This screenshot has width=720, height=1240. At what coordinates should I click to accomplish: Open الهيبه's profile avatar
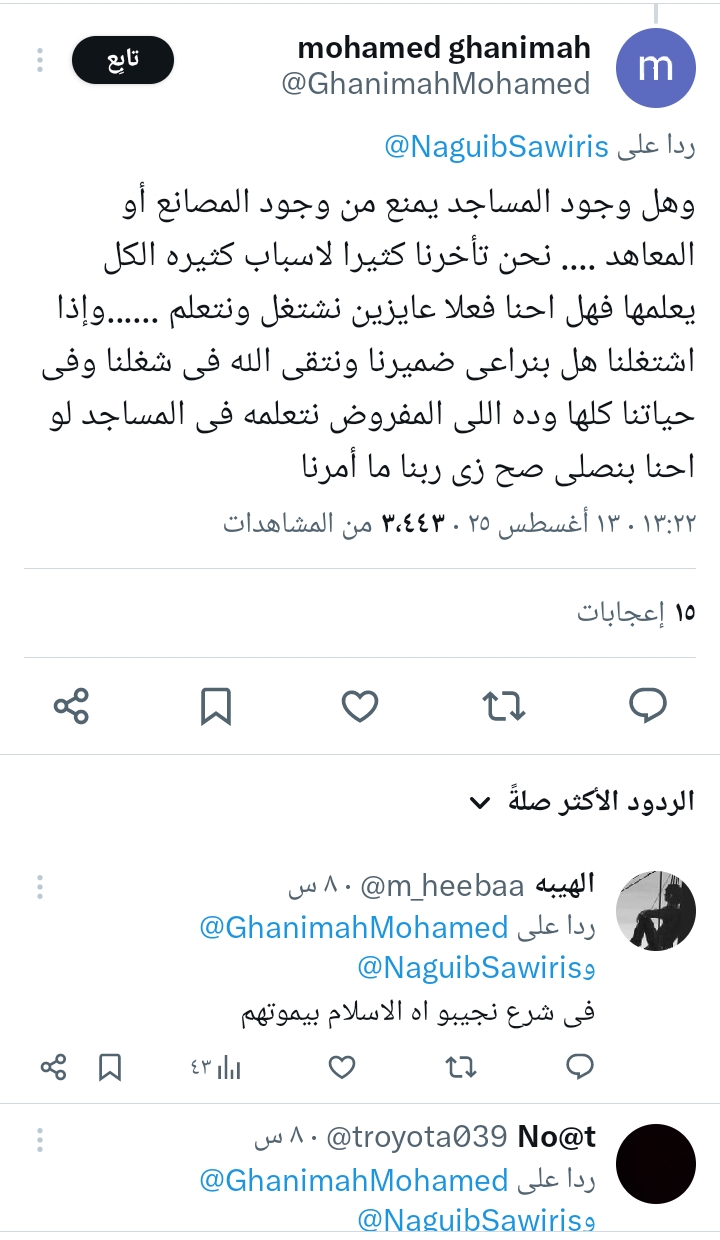tap(656, 909)
